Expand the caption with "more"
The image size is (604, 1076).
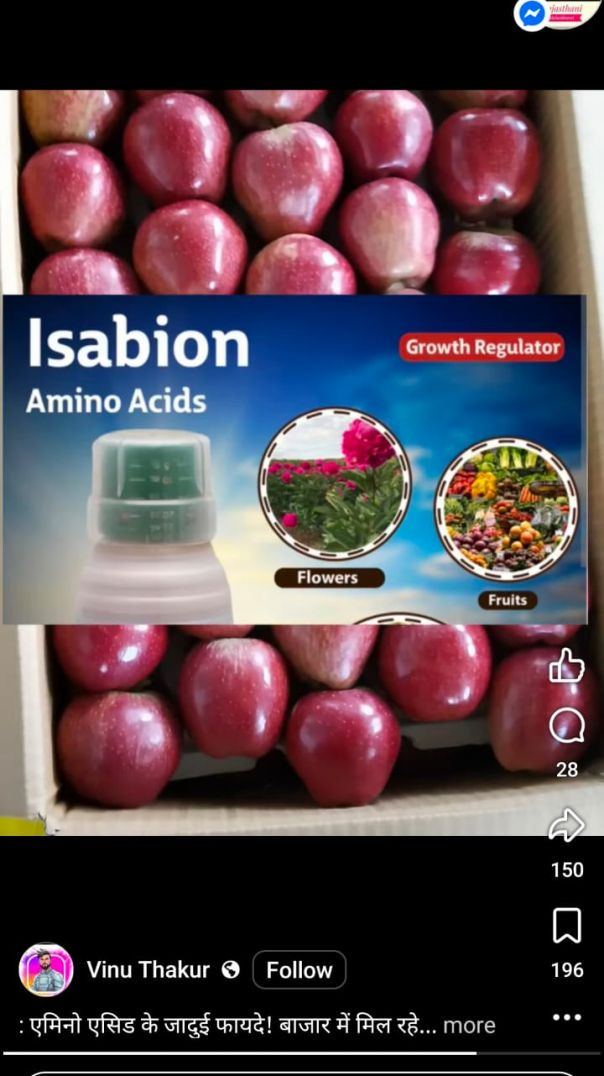pyautogui.click(x=469, y=1025)
